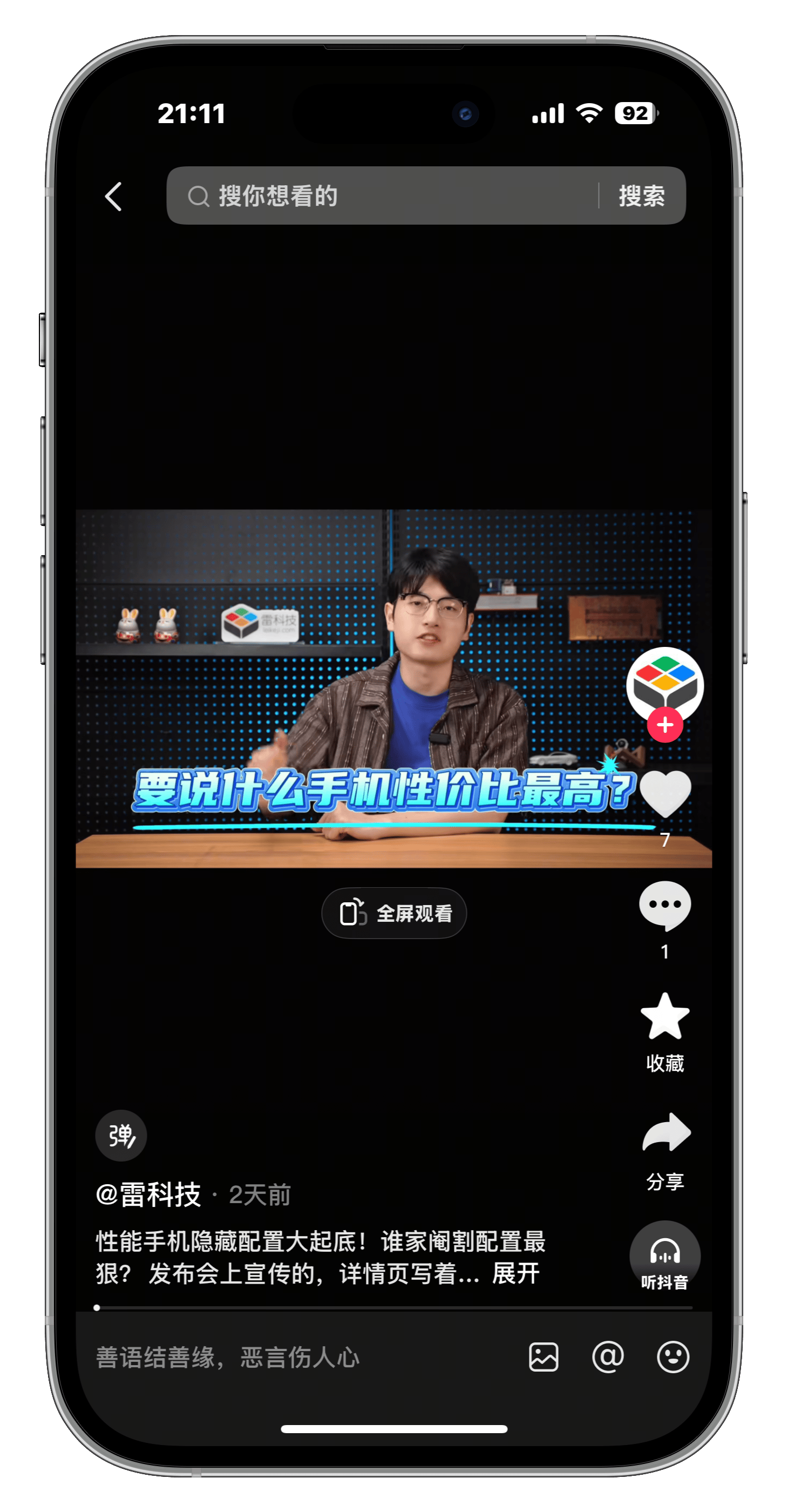Viewport: 788px width, 1512px height.
Task: Save the video with 收藏 star
Action: pyautogui.click(x=665, y=1017)
